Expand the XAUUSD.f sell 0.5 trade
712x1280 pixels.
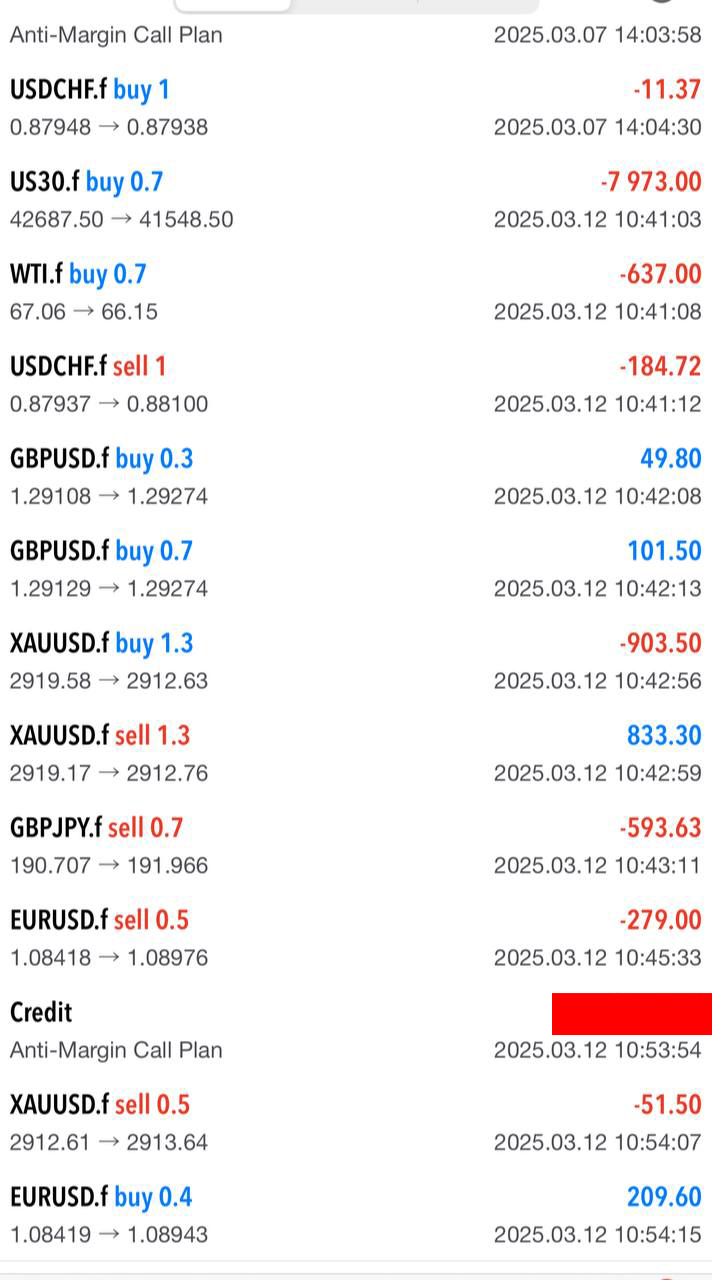coord(356,1122)
